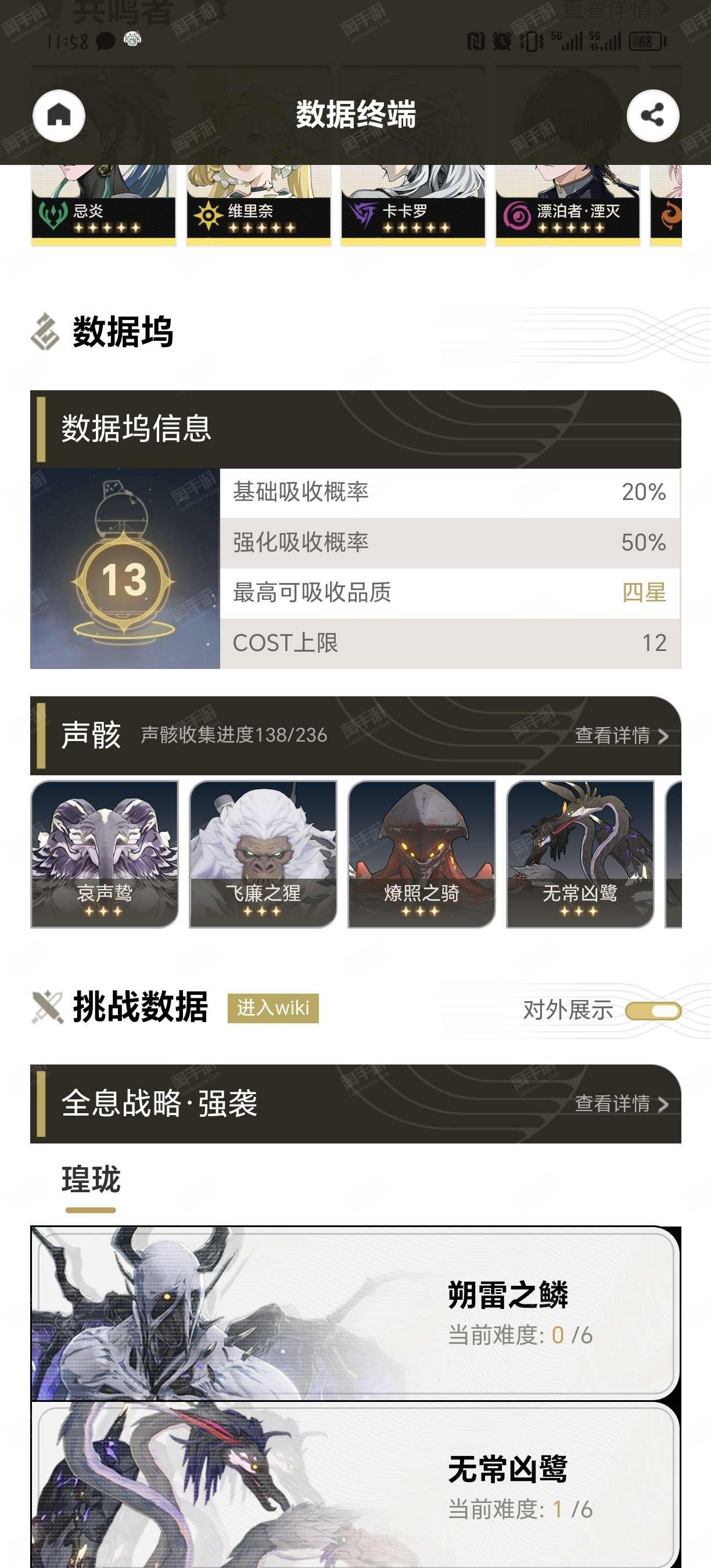Open the 飞廉之猩 echo tile
This screenshot has width=711, height=1568.
tap(263, 854)
